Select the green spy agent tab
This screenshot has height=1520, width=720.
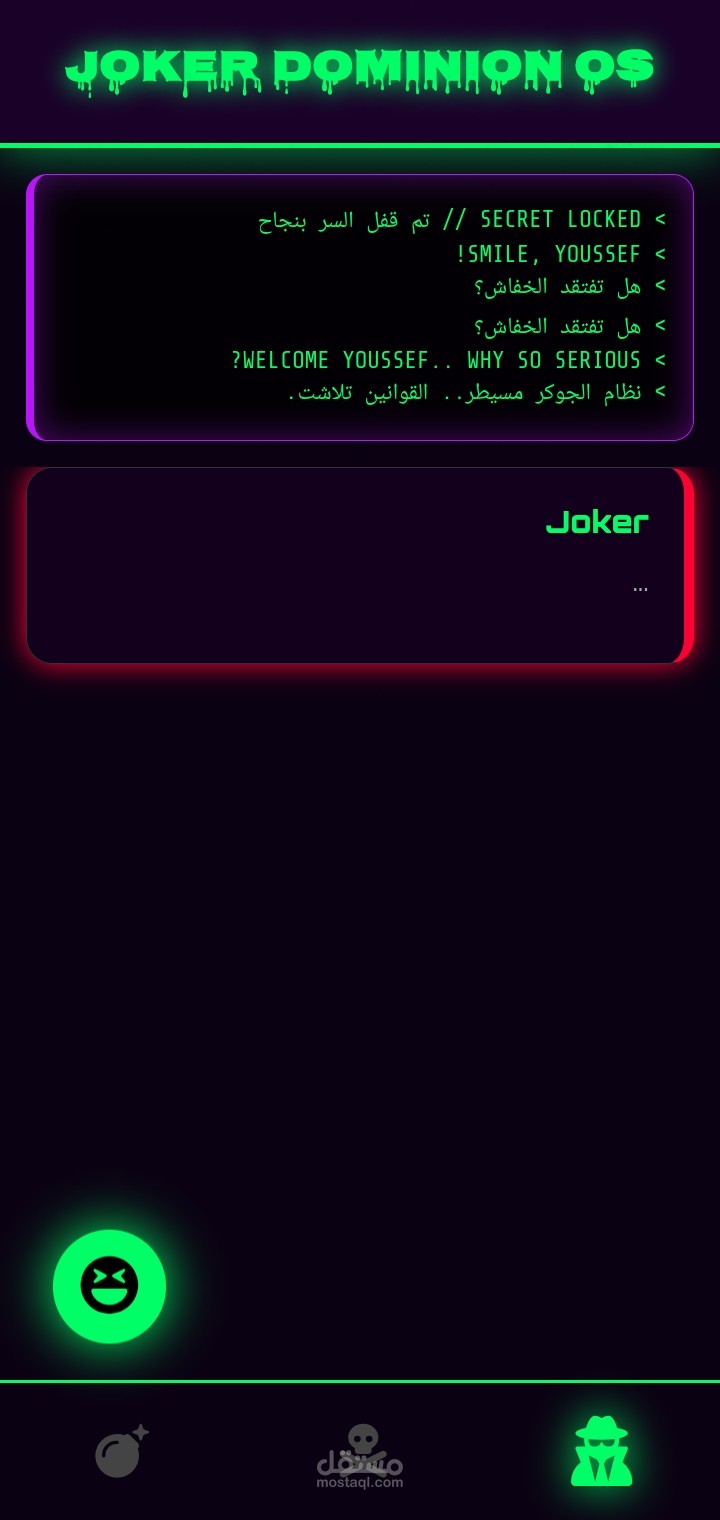pyautogui.click(x=601, y=1451)
